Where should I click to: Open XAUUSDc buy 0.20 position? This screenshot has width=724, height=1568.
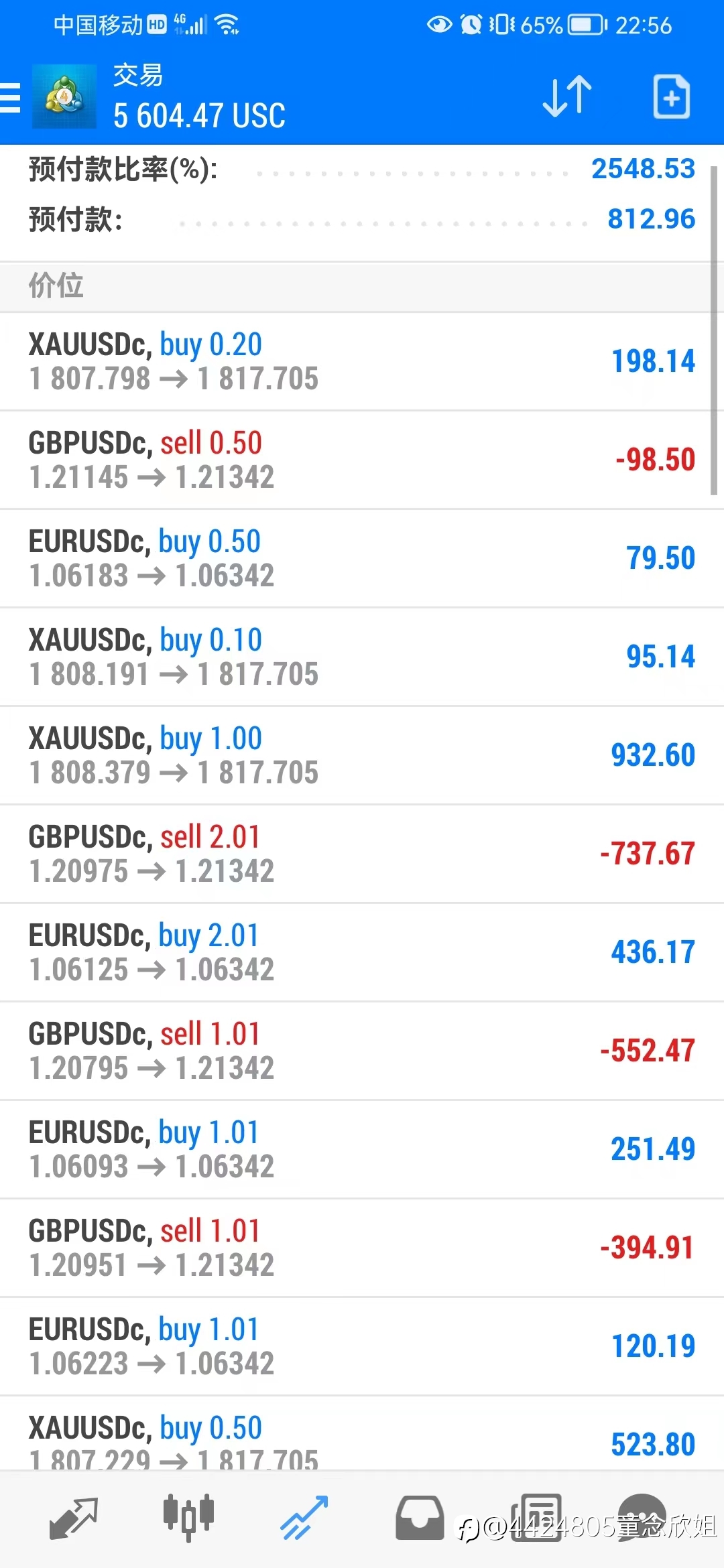(362, 362)
